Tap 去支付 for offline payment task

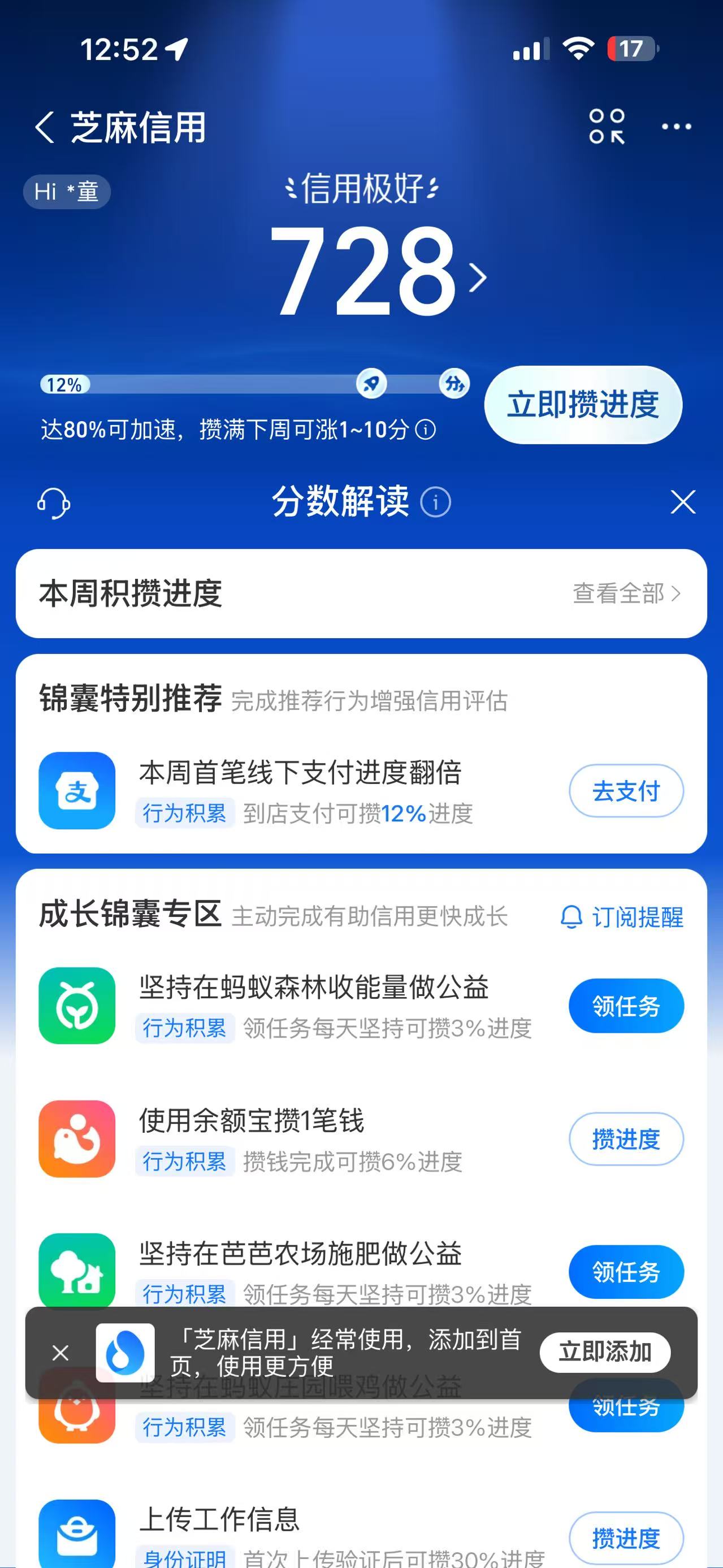[x=626, y=791]
